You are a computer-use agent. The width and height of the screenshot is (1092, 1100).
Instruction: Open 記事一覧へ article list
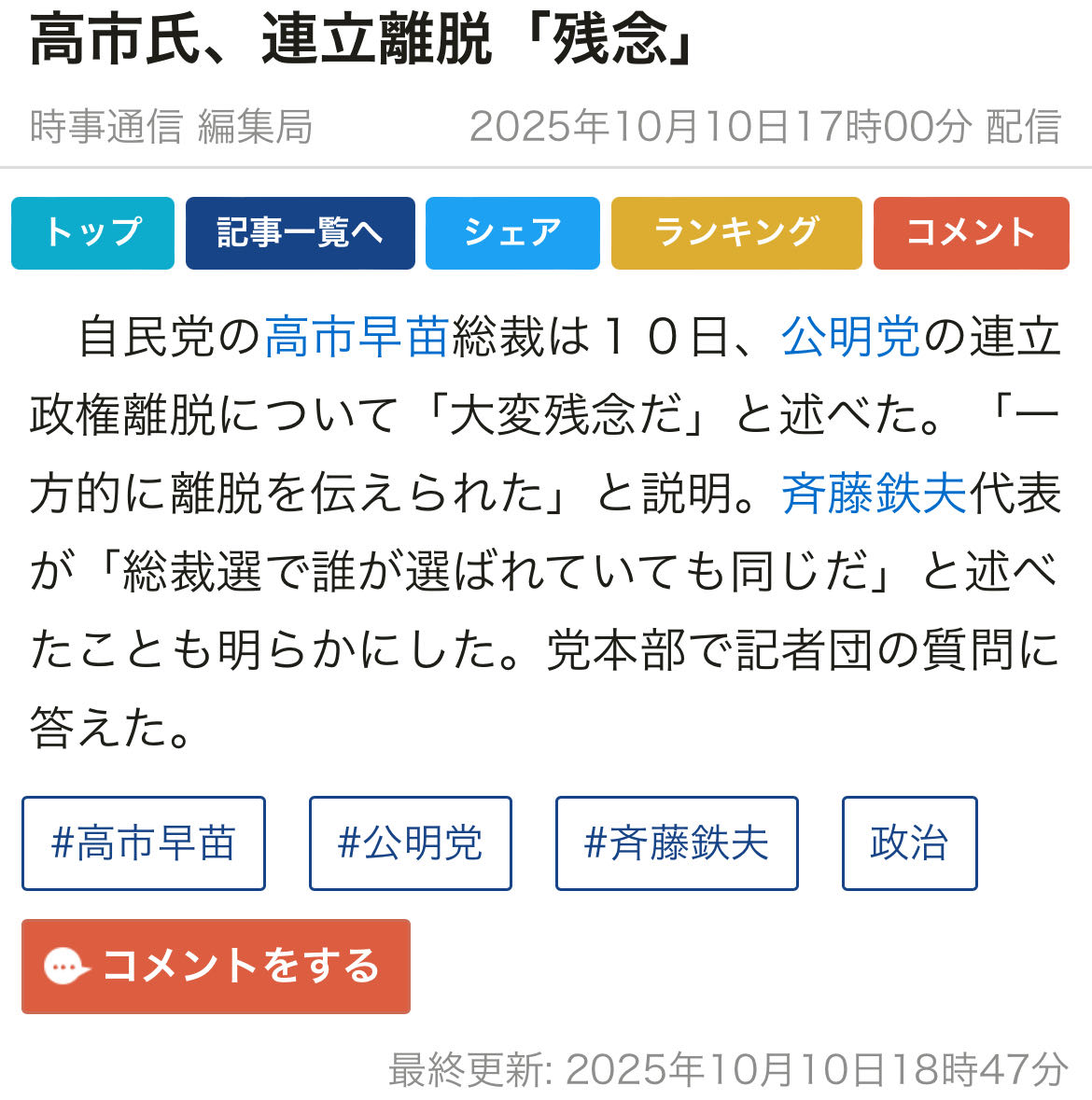point(300,233)
